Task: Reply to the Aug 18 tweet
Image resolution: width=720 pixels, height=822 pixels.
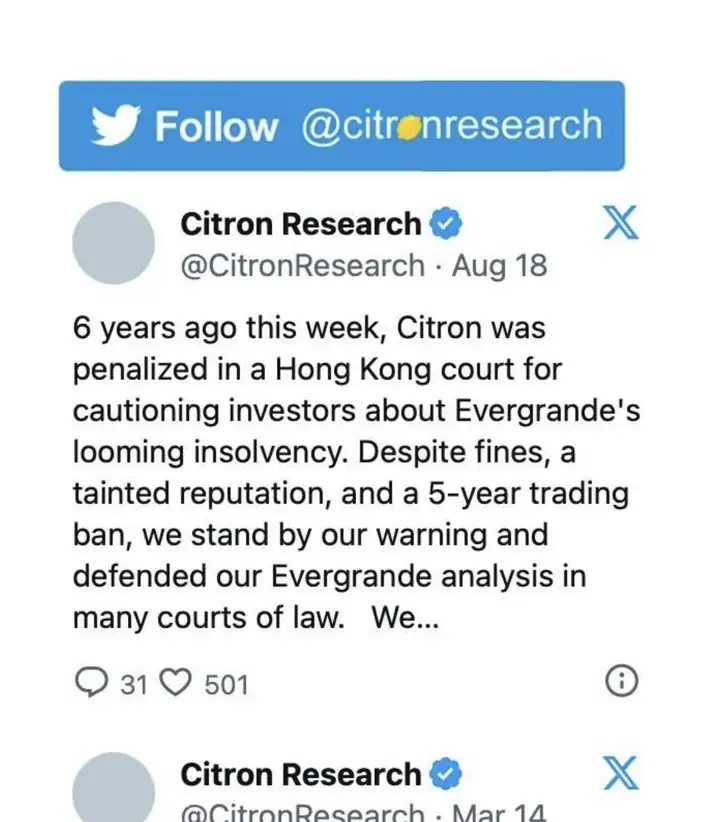Action: (93, 683)
